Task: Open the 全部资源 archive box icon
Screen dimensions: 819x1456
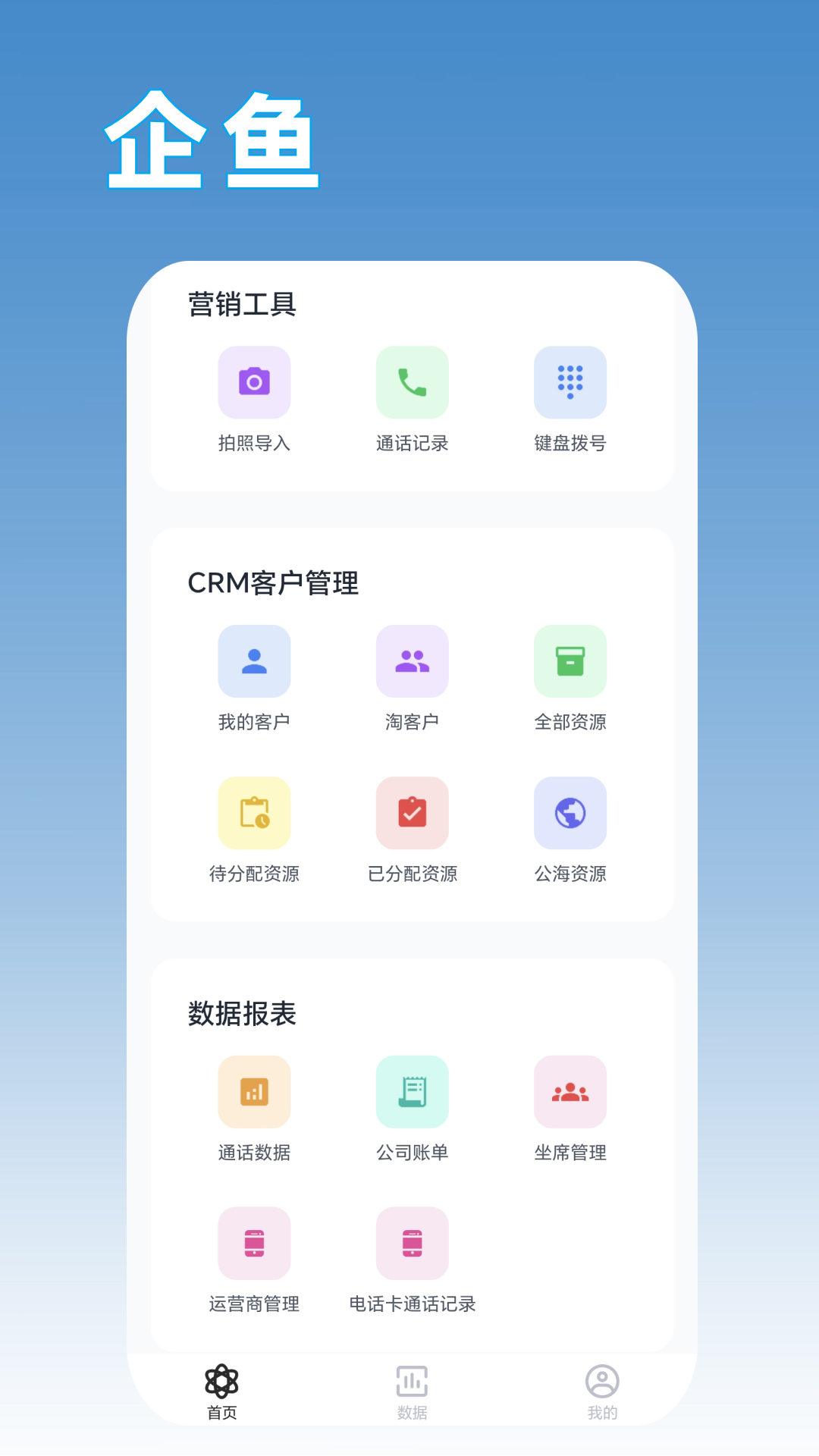Action: (x=570, y=662)
